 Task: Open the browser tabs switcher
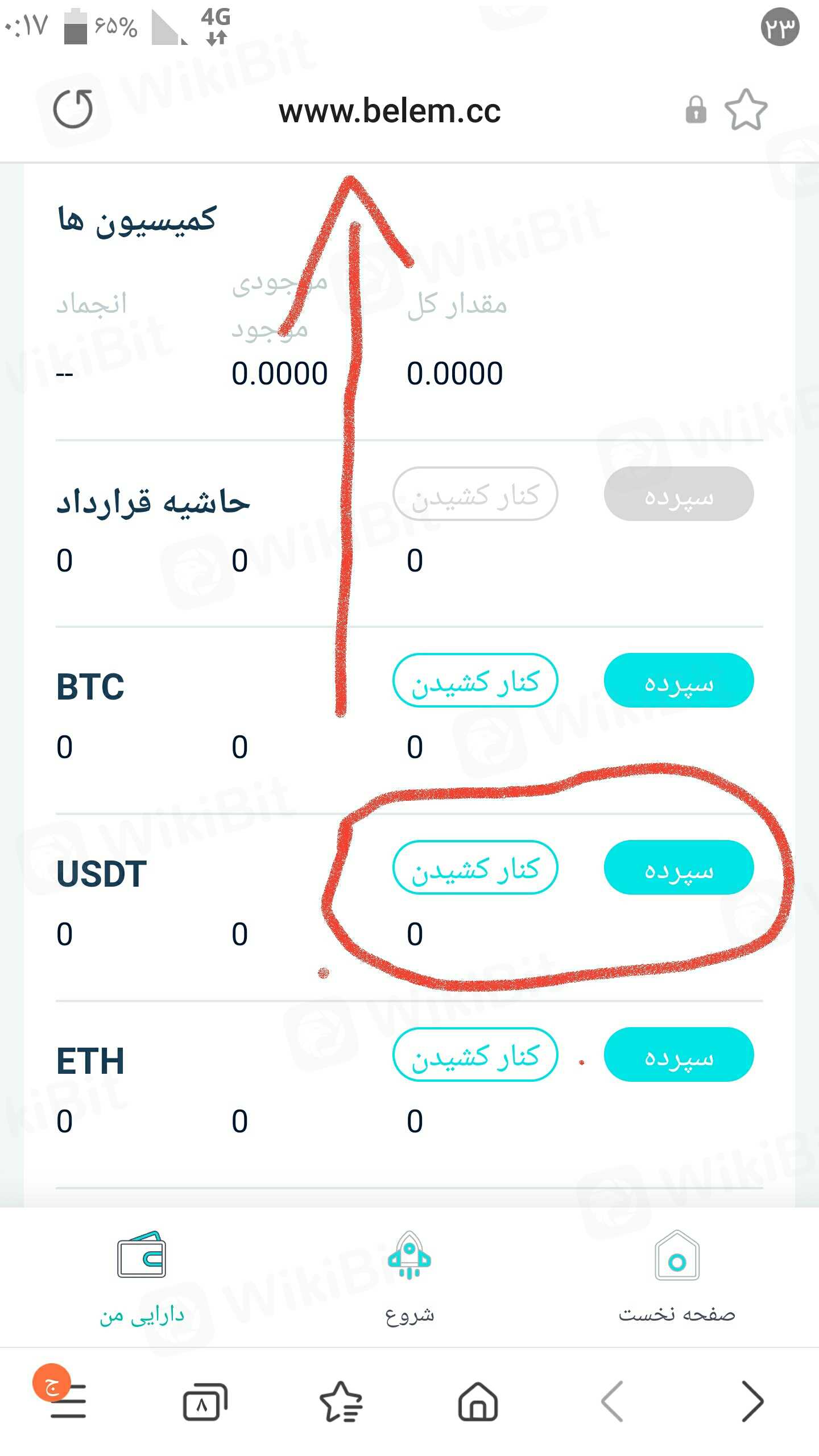[x=205, y=1402]
